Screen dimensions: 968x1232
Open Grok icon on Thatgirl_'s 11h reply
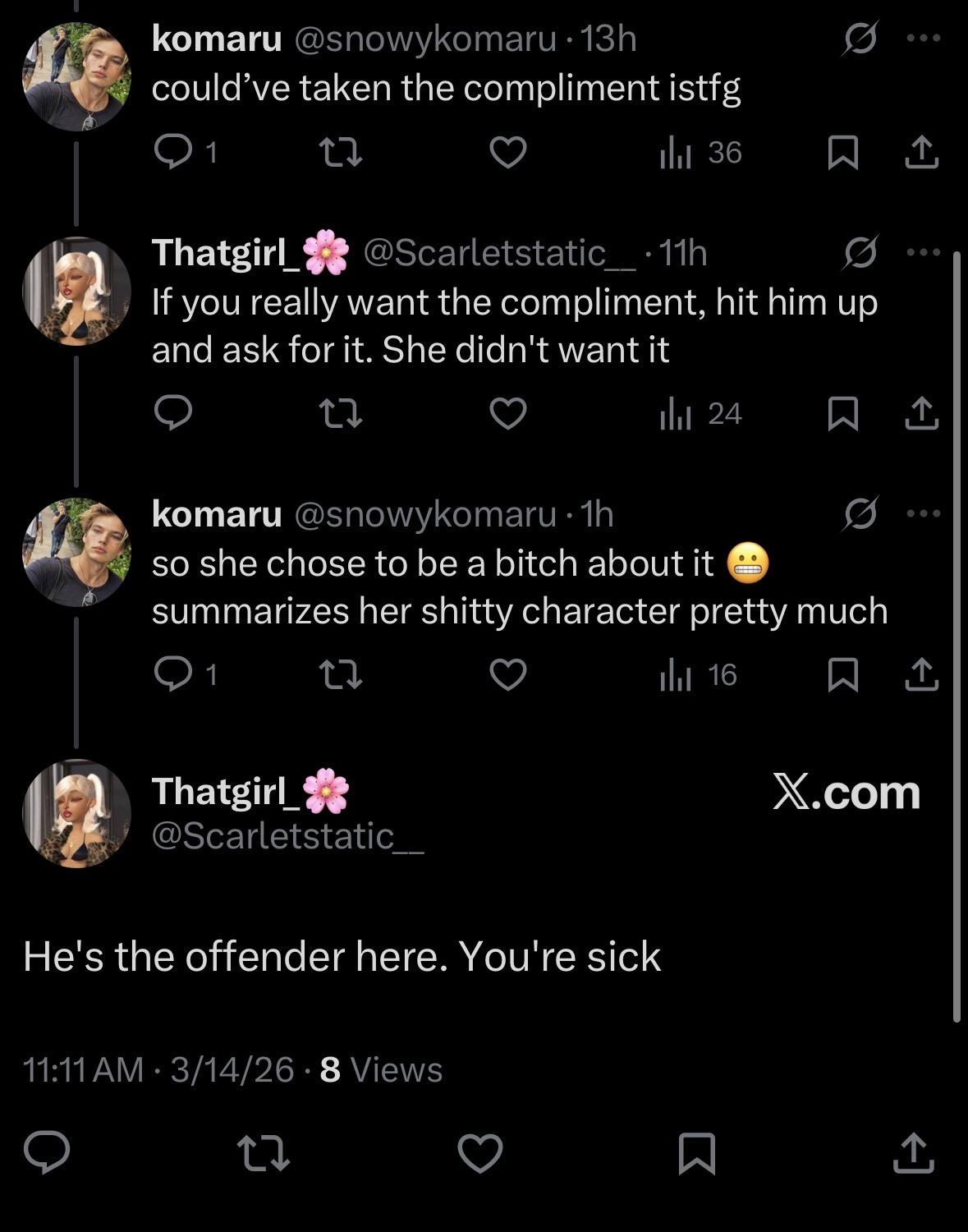pos(860,253)
